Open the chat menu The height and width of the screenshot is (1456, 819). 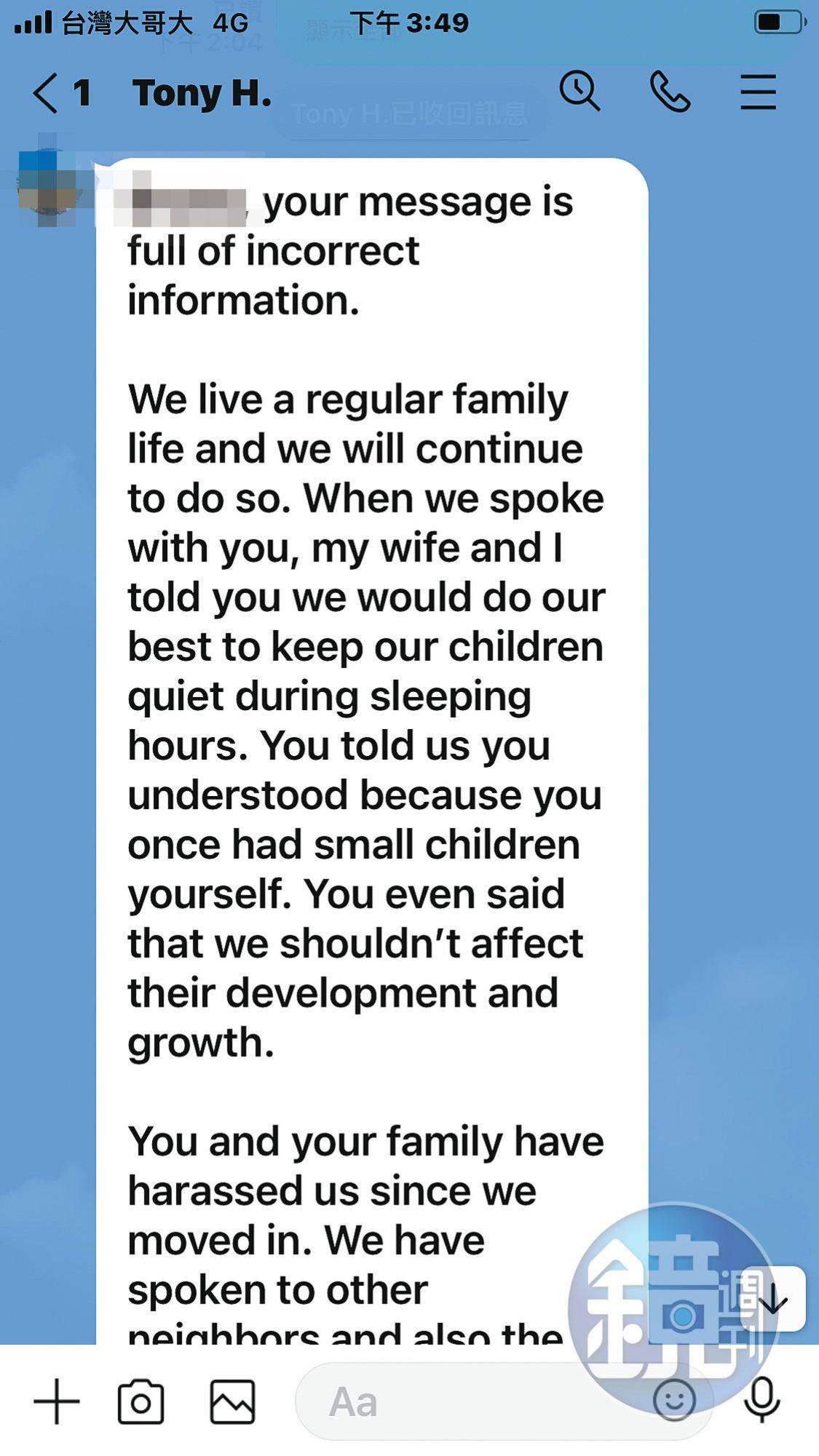[x=758, y=92]
